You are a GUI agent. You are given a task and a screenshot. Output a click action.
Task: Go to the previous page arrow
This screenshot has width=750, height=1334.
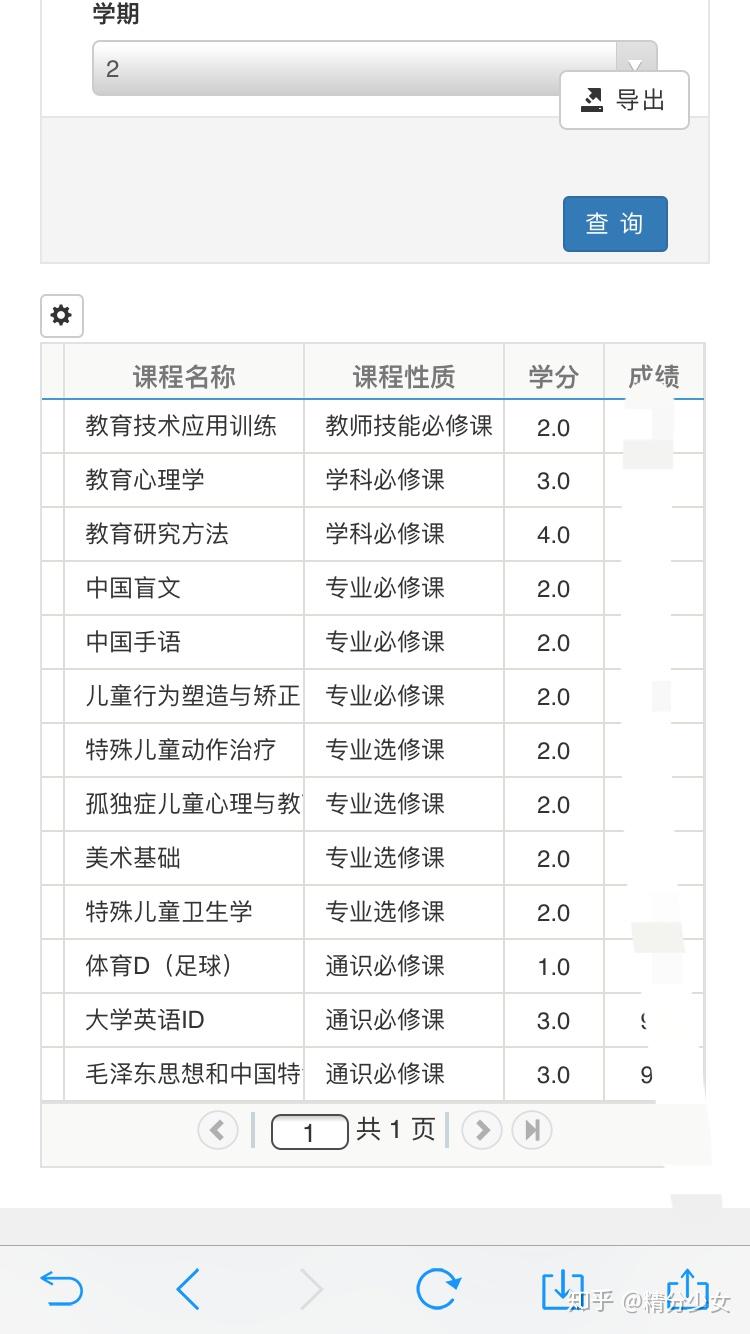coord(218,1129)
